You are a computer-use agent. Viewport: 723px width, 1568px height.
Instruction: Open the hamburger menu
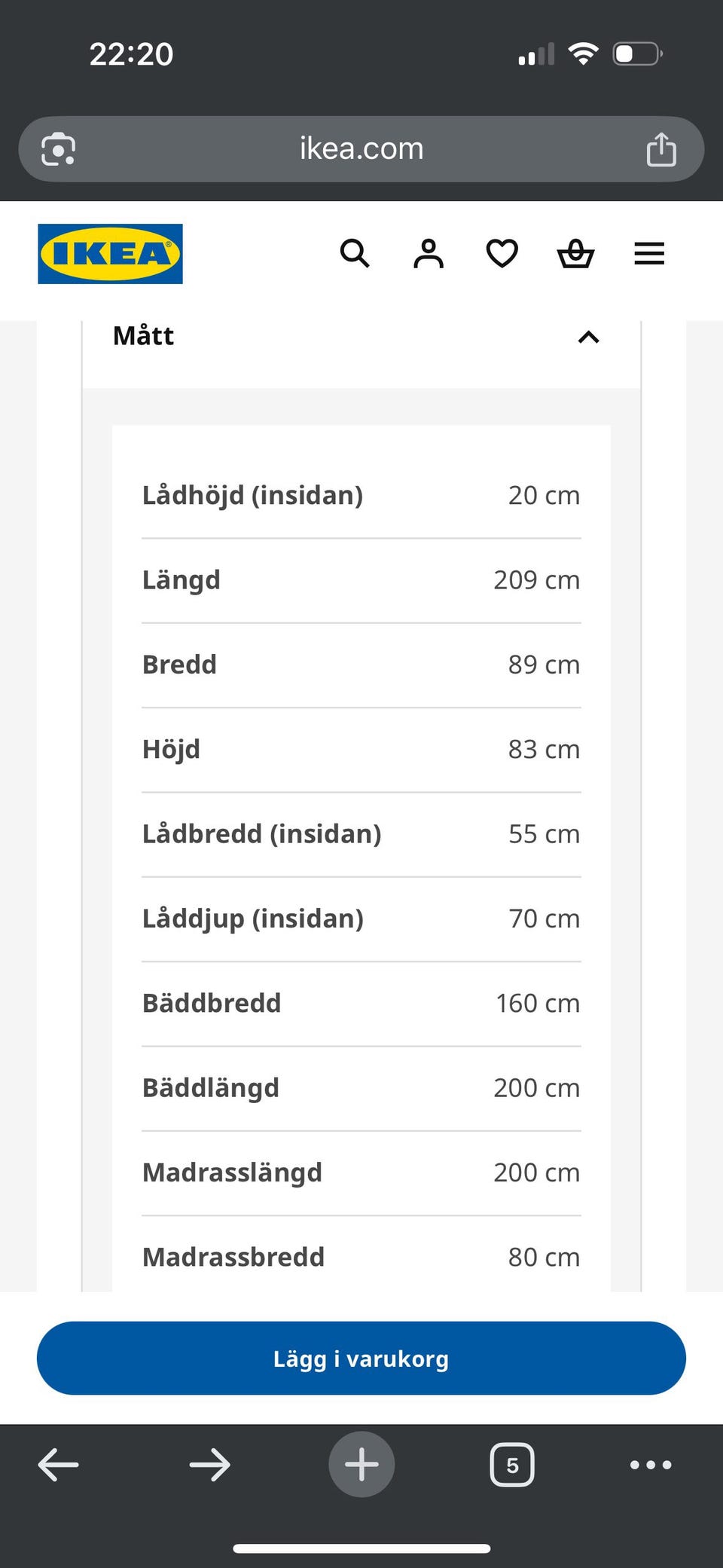[x=649, y=254]
